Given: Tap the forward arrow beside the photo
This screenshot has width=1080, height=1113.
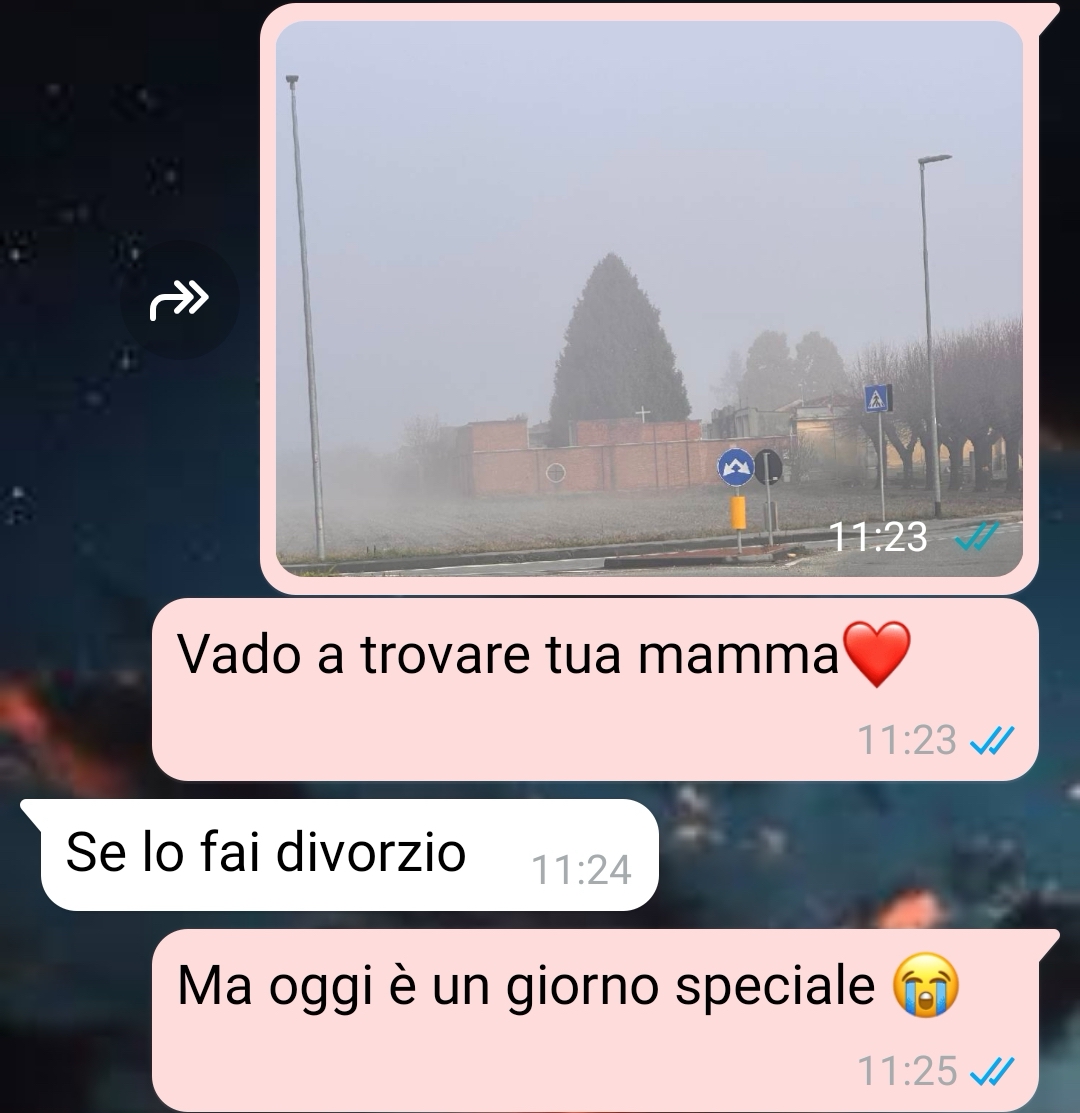Looking at the screenshot, I should [x=180, y=299].
